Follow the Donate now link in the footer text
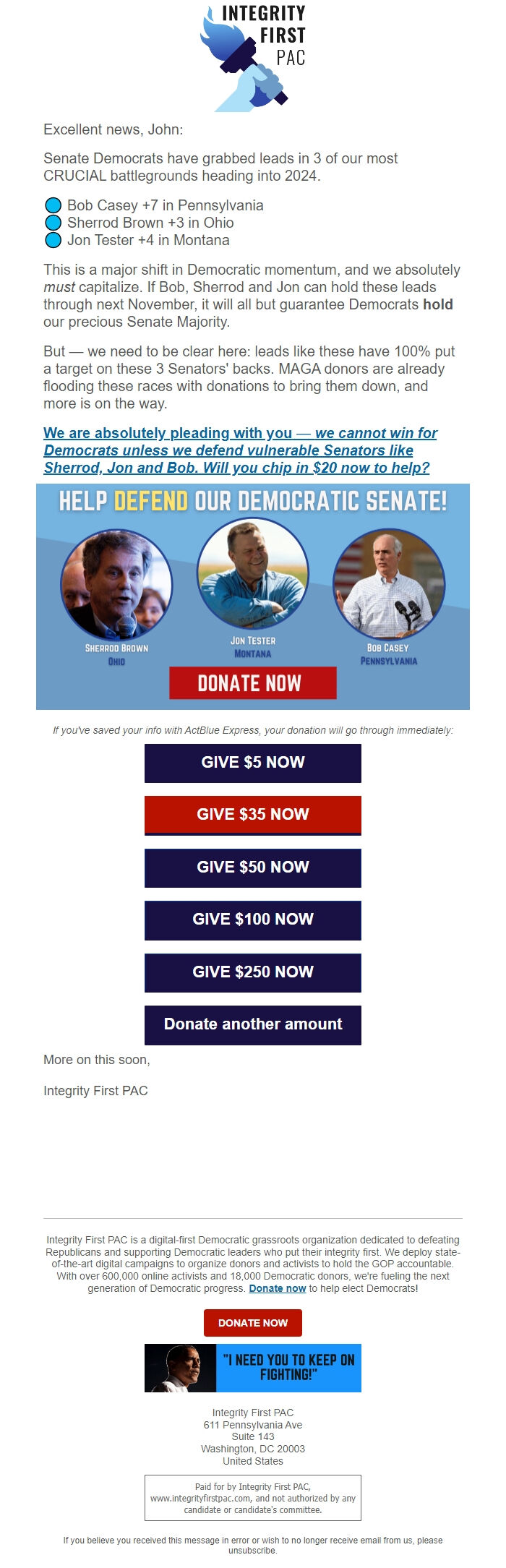 (x=277, y=1288)
